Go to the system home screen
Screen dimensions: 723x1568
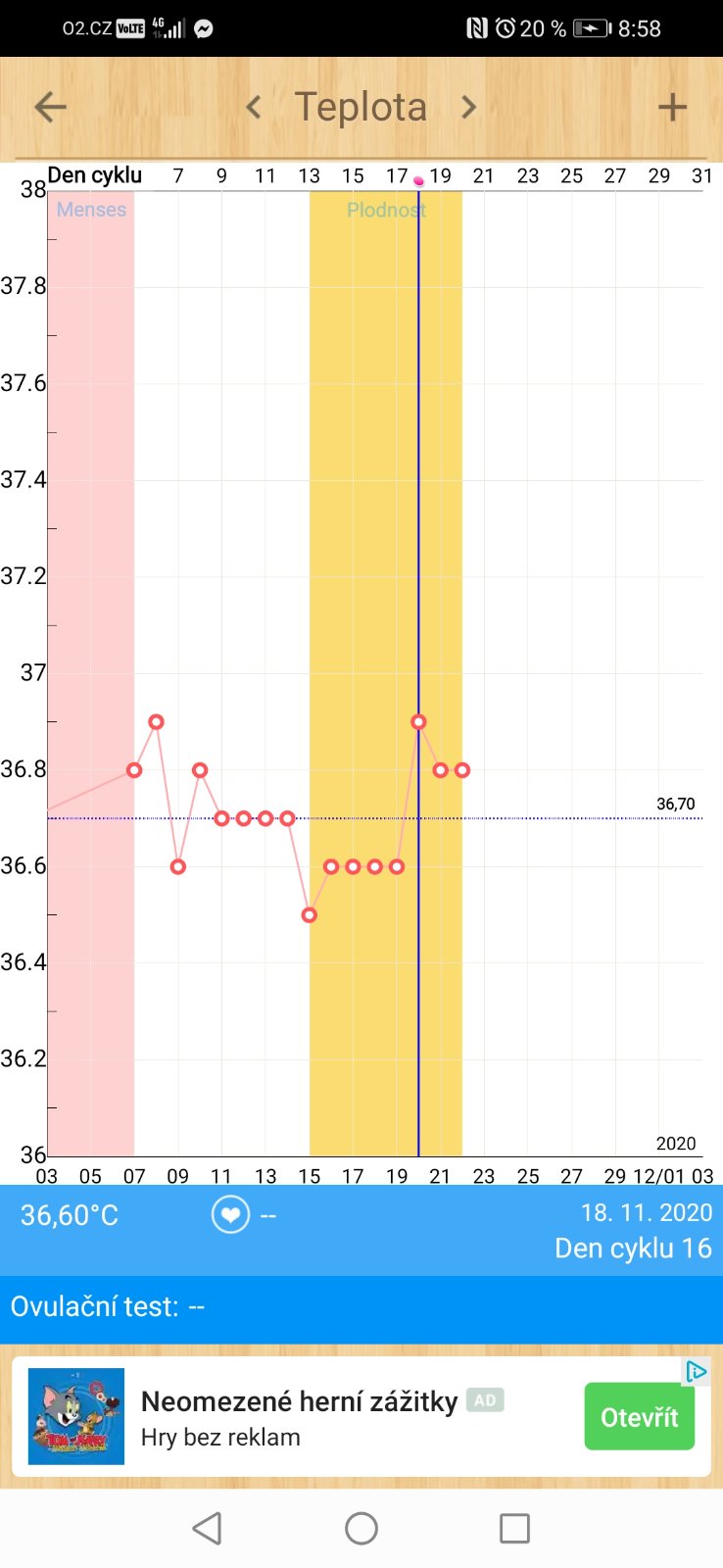tap(361, 1528)
